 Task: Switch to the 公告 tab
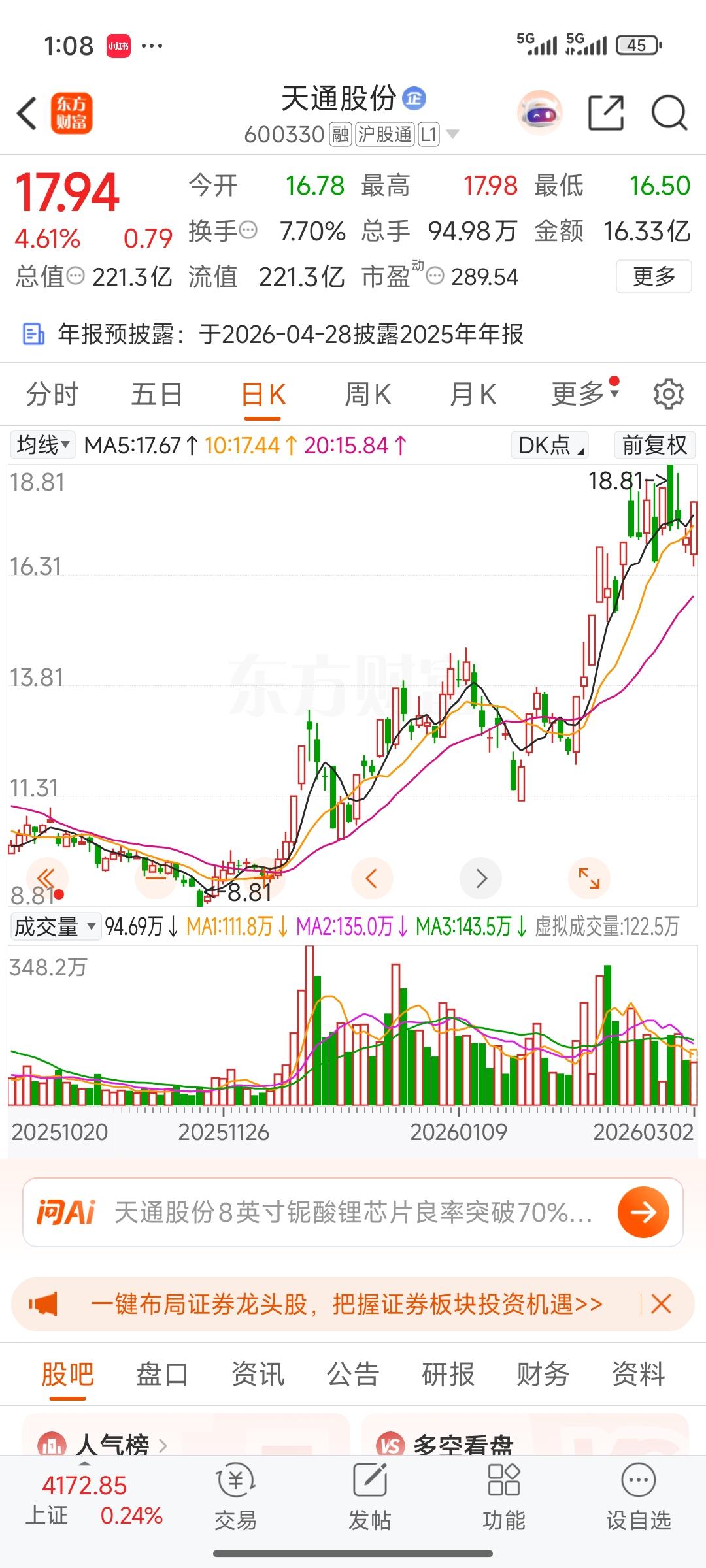353,1373
